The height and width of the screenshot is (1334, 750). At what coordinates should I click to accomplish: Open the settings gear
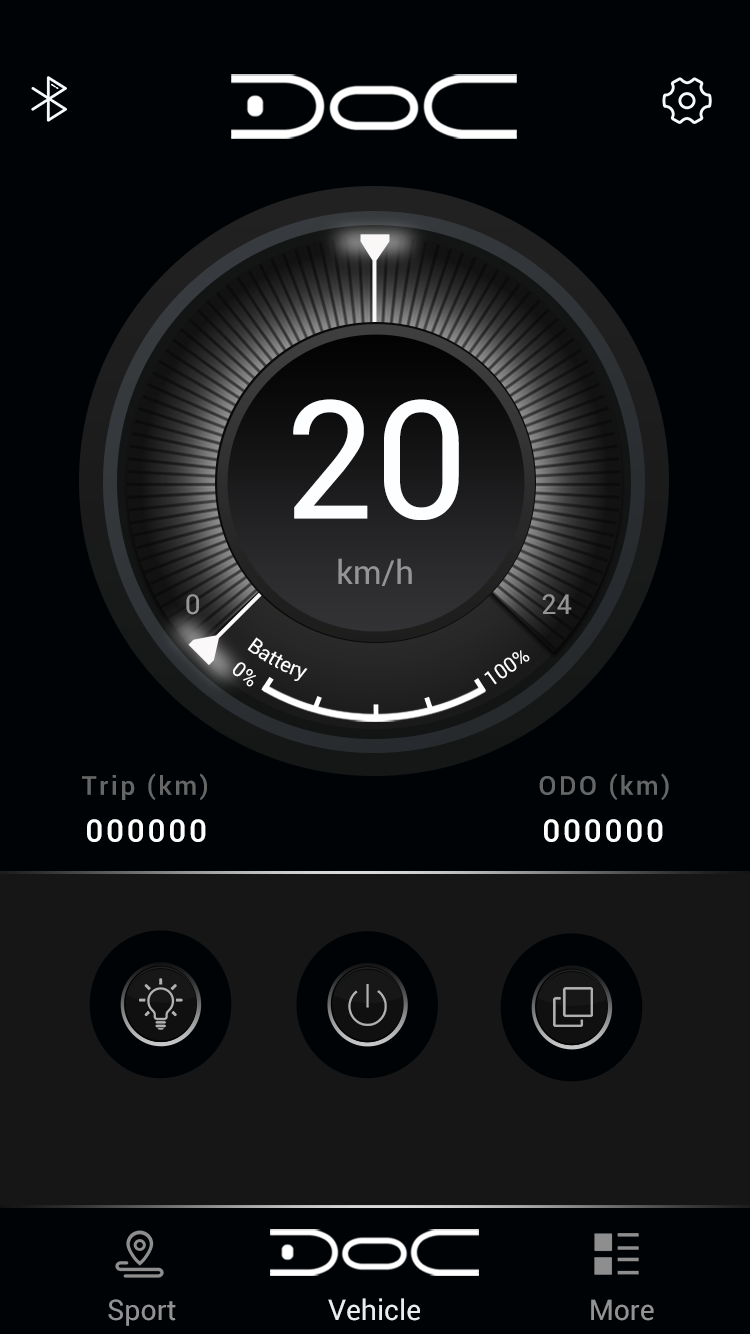click(x=687, y=101)
